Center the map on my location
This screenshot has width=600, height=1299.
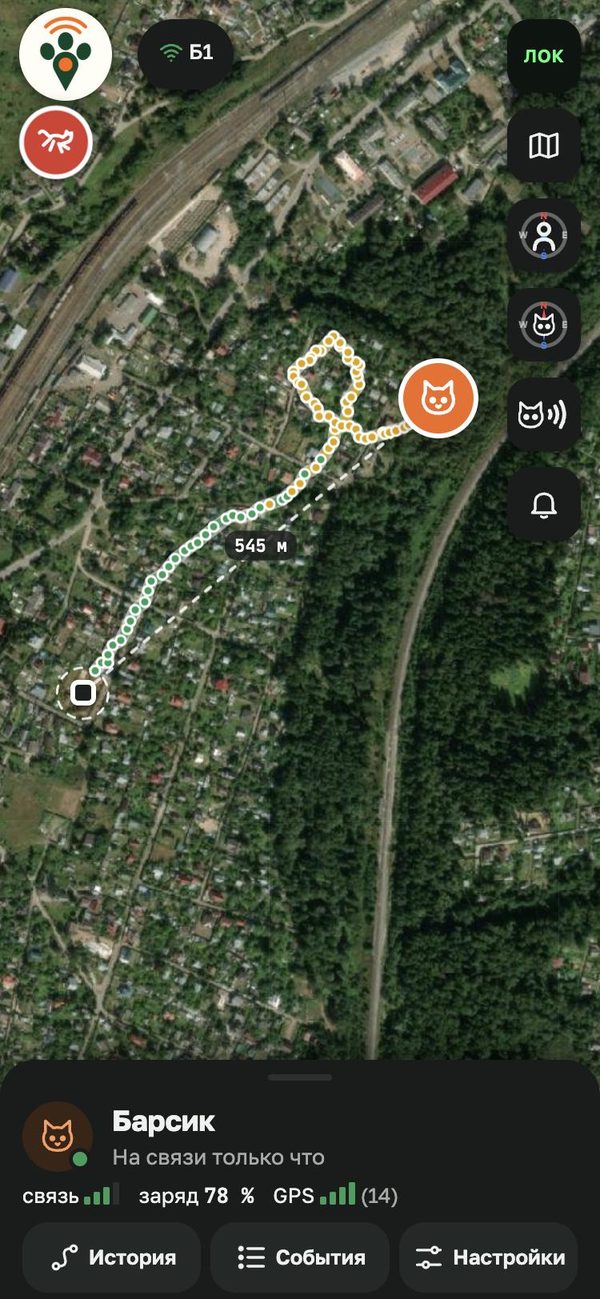pos(543,236)
